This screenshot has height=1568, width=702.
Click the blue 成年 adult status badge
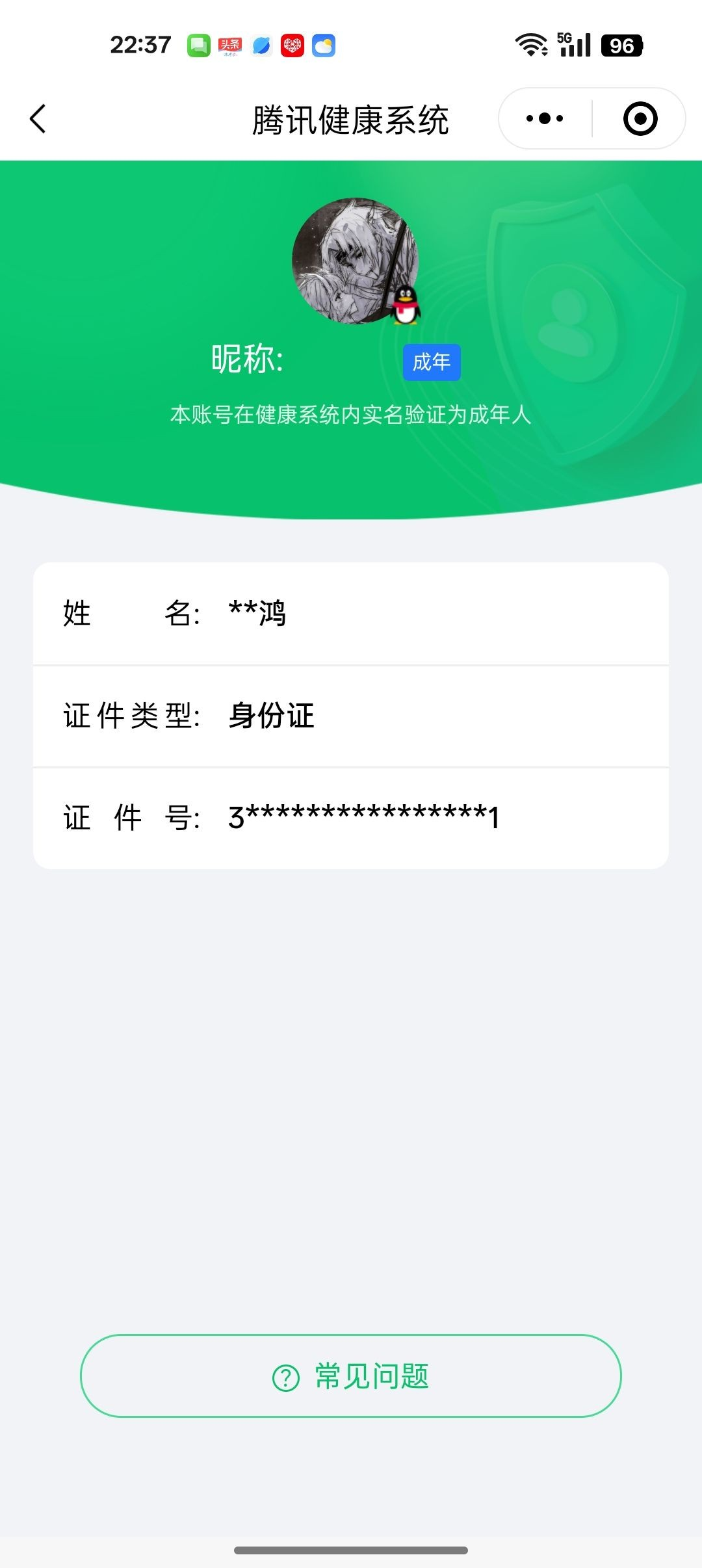[432, 363]
